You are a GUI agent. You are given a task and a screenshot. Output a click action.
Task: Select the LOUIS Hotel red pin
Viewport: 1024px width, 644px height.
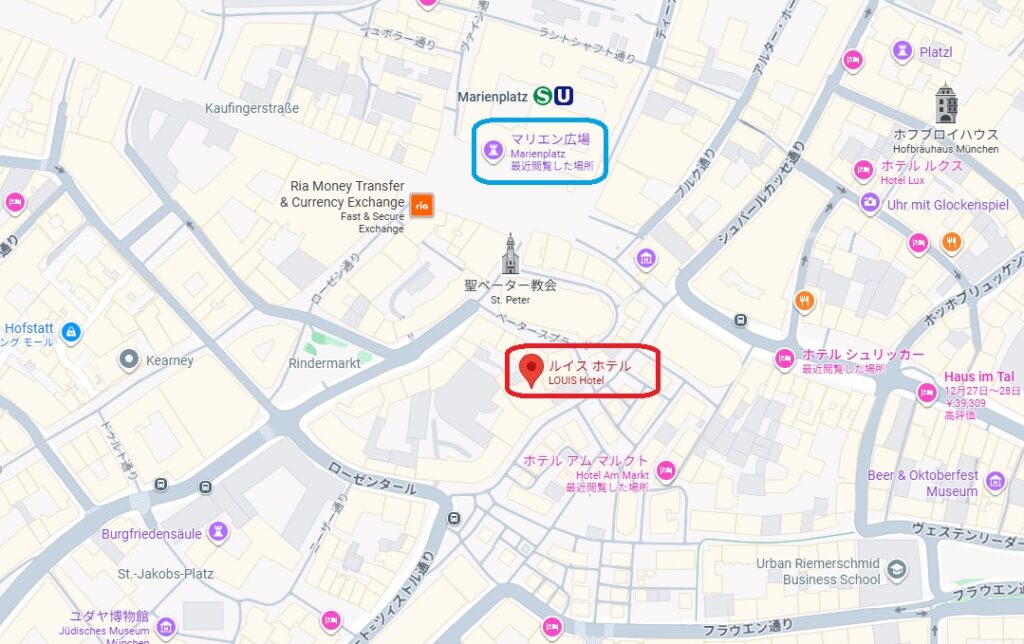click(531, 368)
